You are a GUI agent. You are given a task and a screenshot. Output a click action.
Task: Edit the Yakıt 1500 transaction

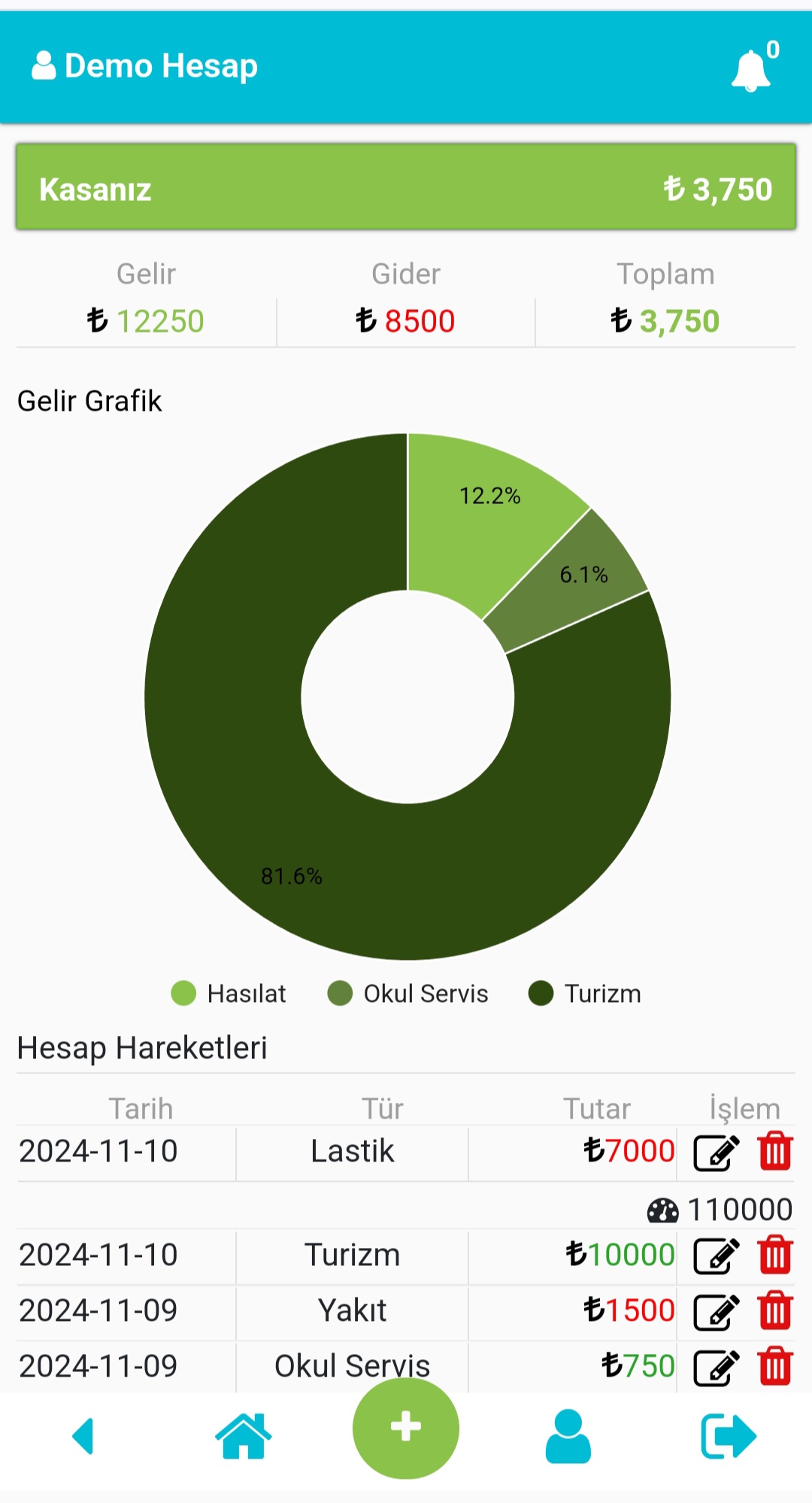[716, 1311]
